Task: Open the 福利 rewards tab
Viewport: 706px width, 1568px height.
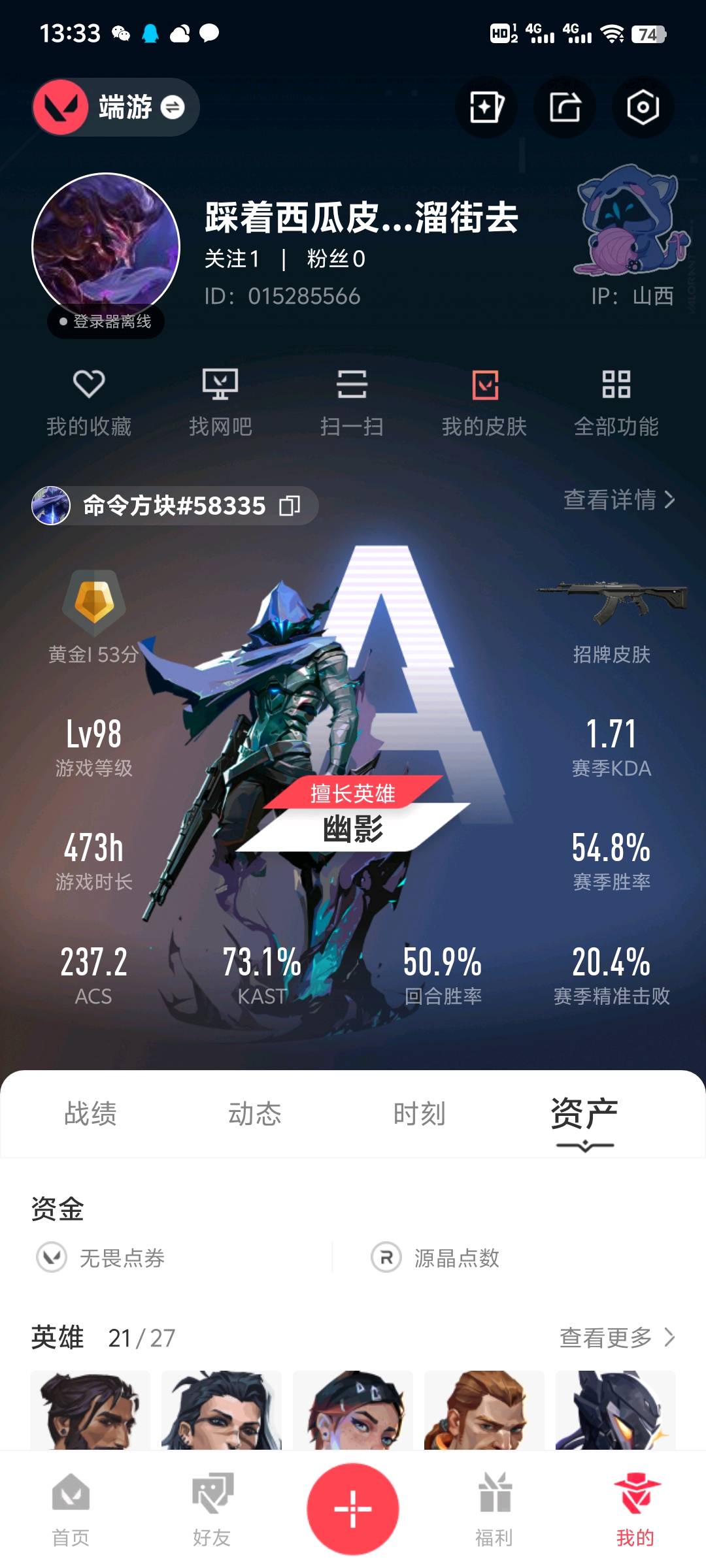Action: 494,1509
